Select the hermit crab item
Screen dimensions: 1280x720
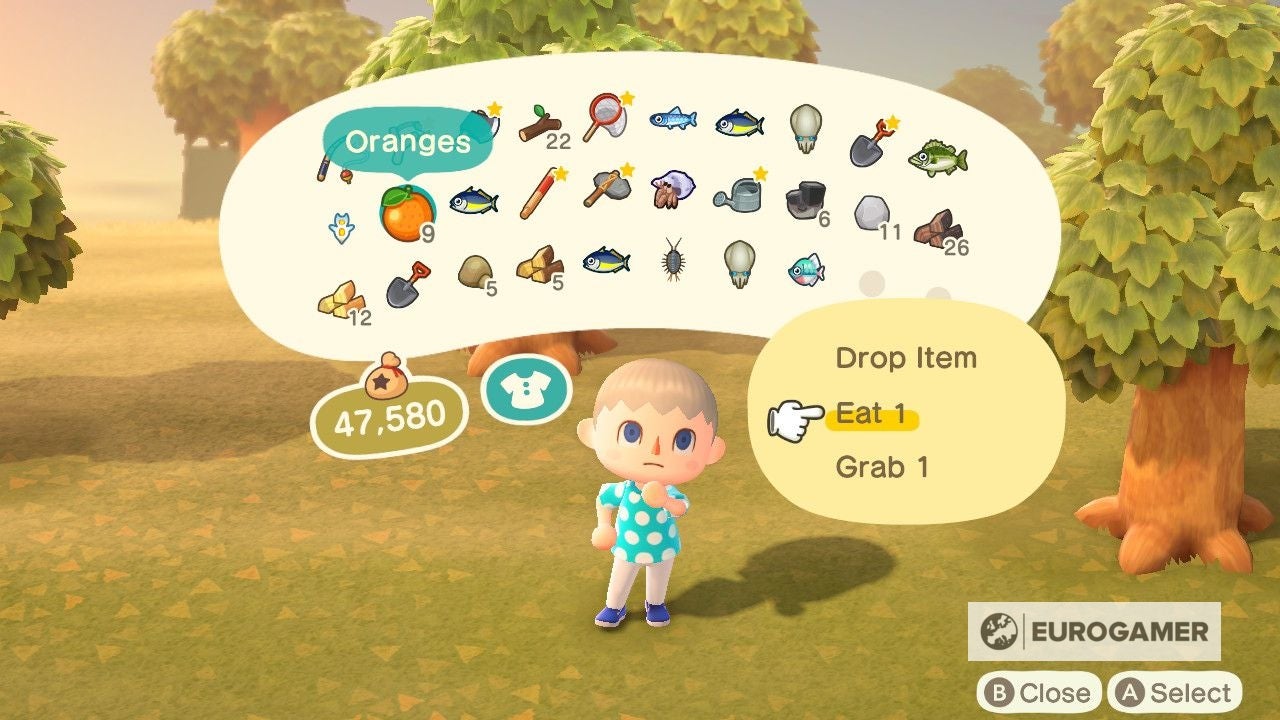(x=672, y=190)
